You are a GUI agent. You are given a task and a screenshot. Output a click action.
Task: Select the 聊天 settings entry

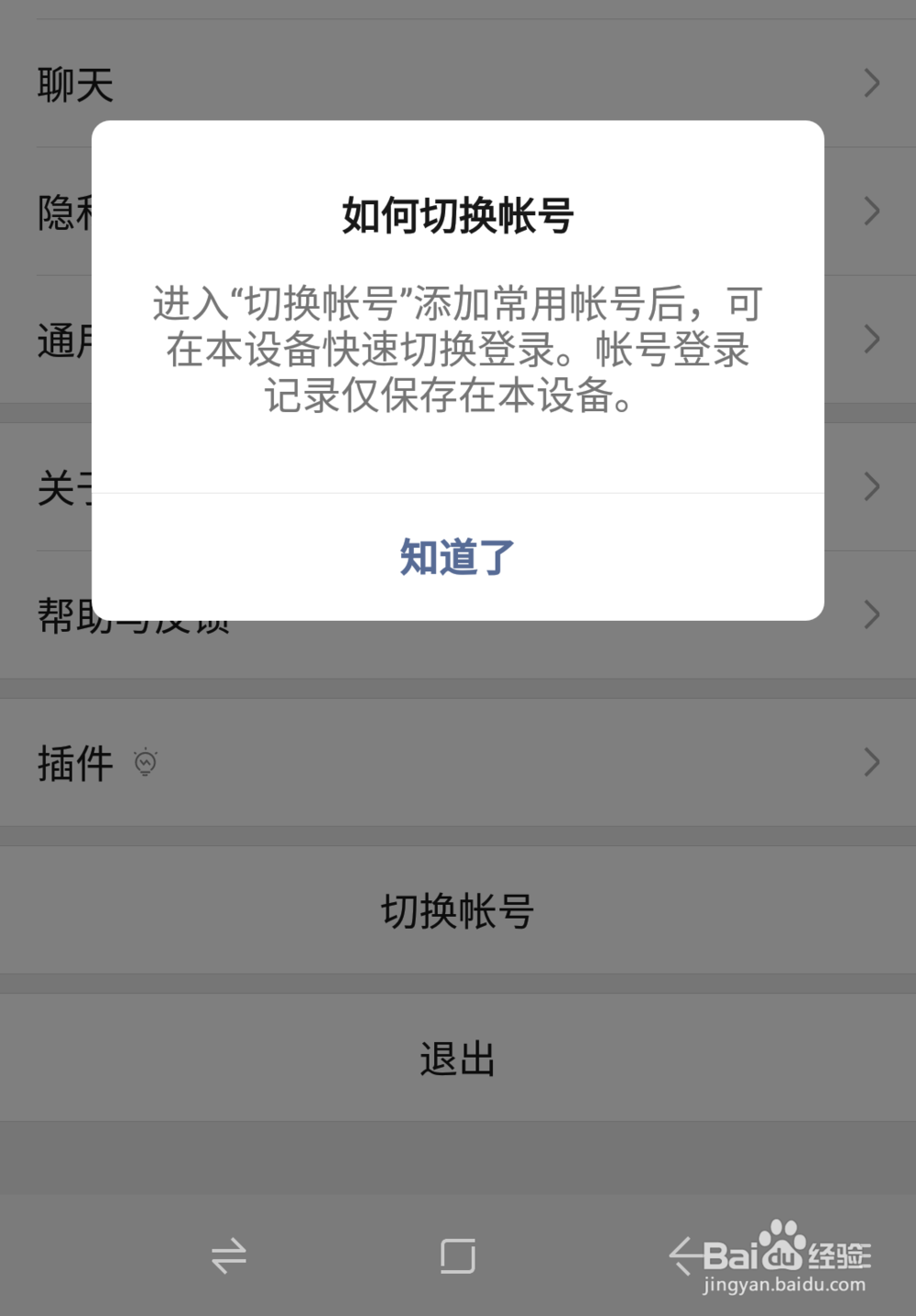point(75,83)
